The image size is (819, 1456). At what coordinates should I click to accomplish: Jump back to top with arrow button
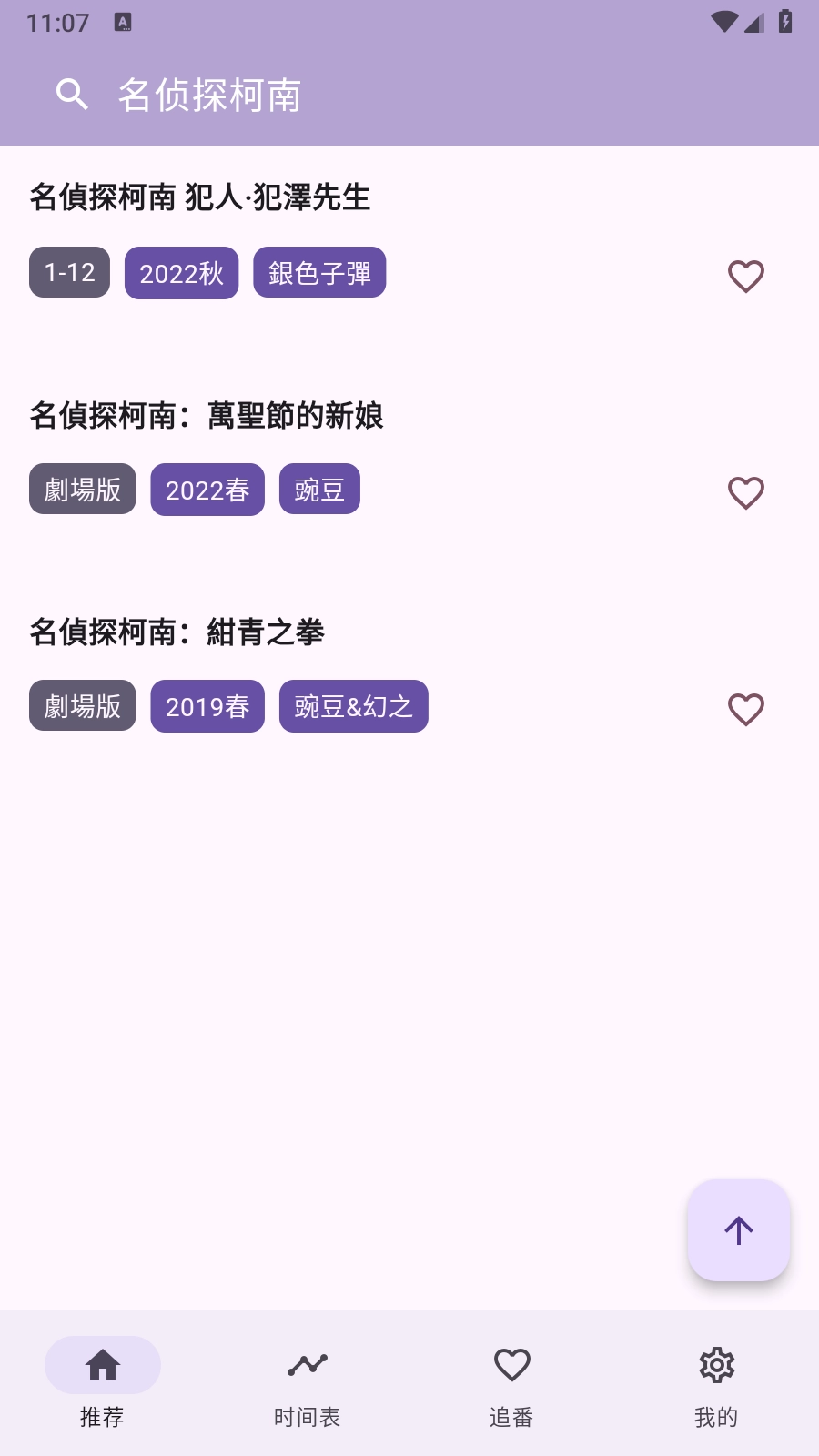tap(738, 1230)
